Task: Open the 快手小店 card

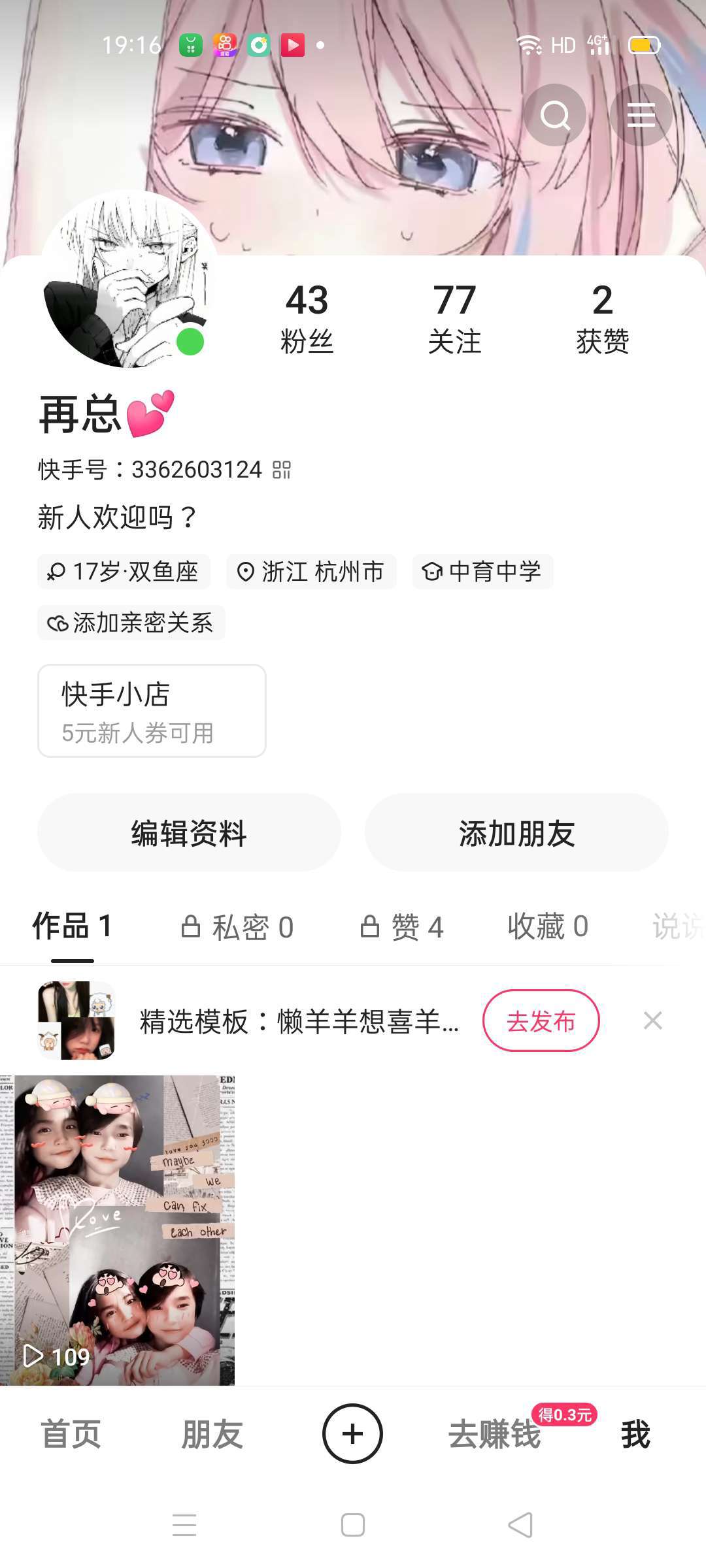Action: tap(152, 711)
